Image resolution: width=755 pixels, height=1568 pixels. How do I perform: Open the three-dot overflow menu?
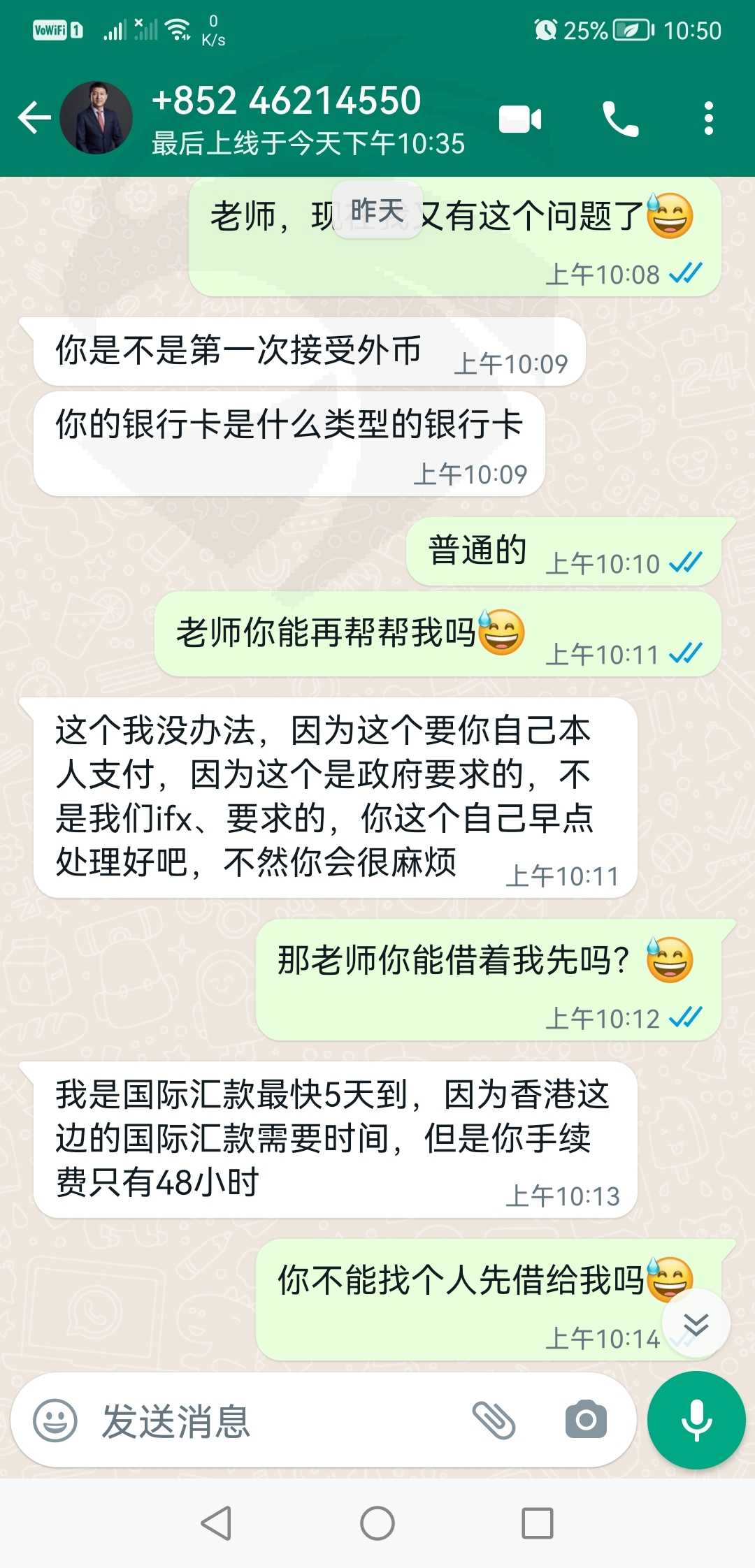pyautogui.click(x=709, y=118)
